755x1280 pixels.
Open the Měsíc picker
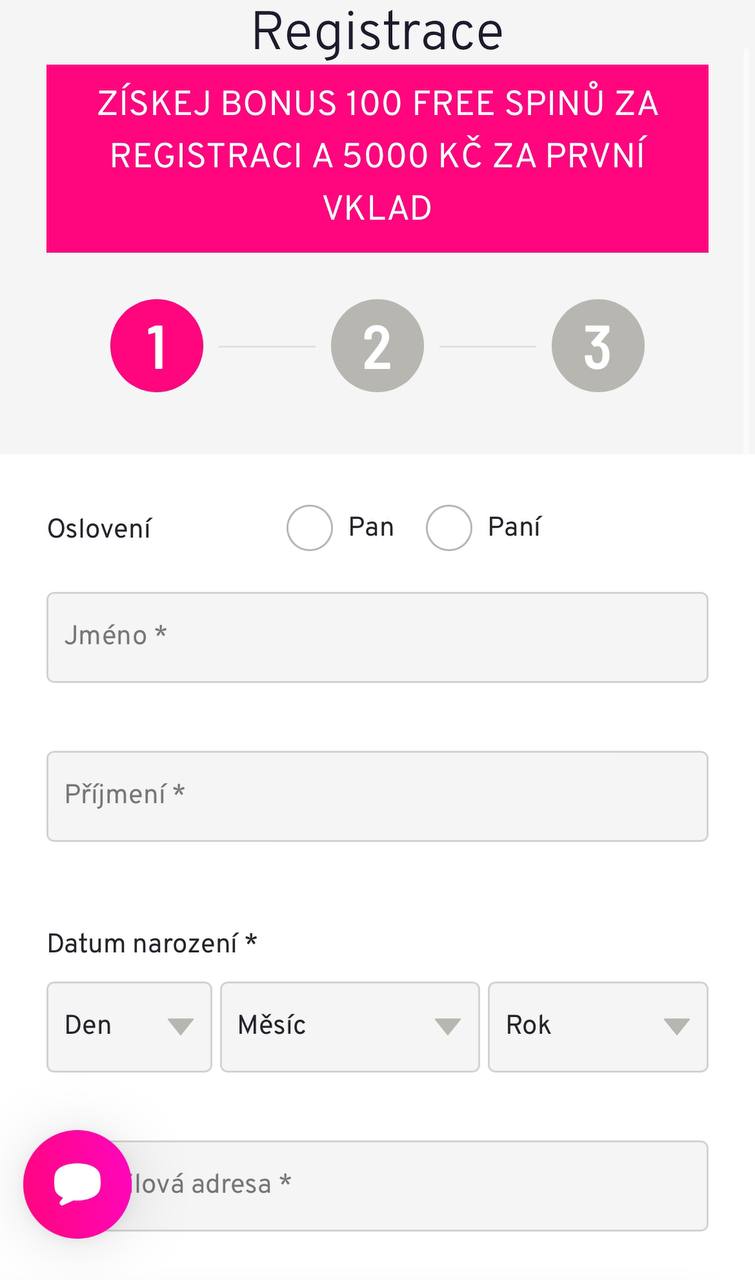coord(350,1026)
